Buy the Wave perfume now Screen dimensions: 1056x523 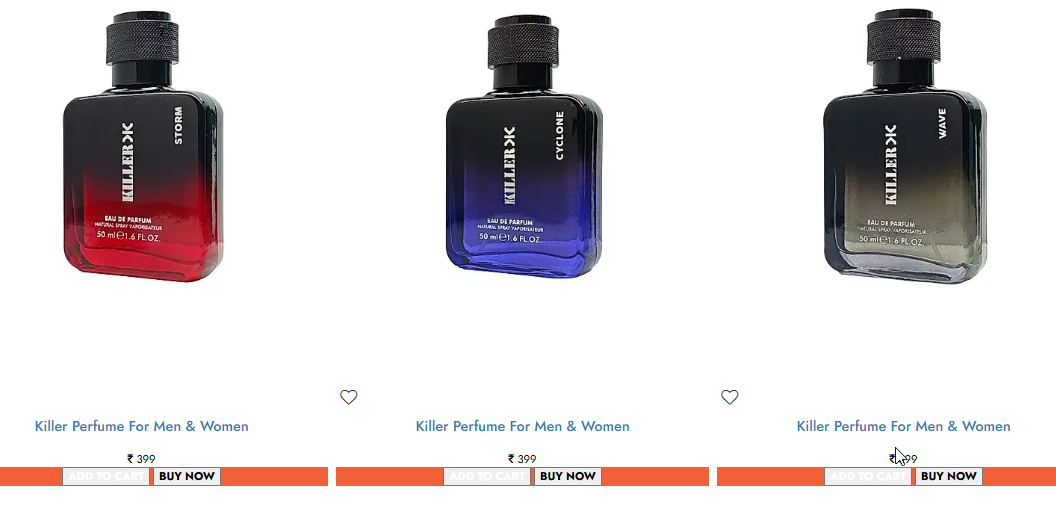949,476
